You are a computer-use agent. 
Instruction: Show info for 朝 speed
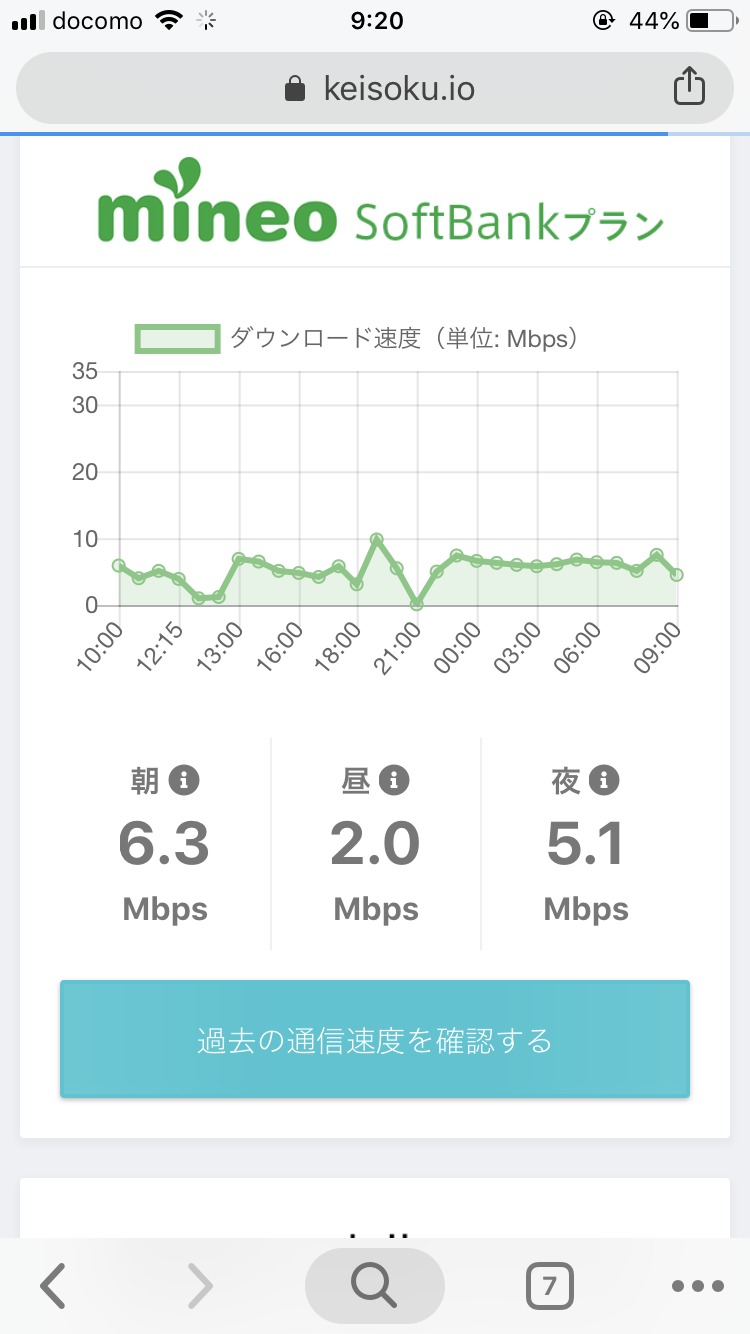184,780
